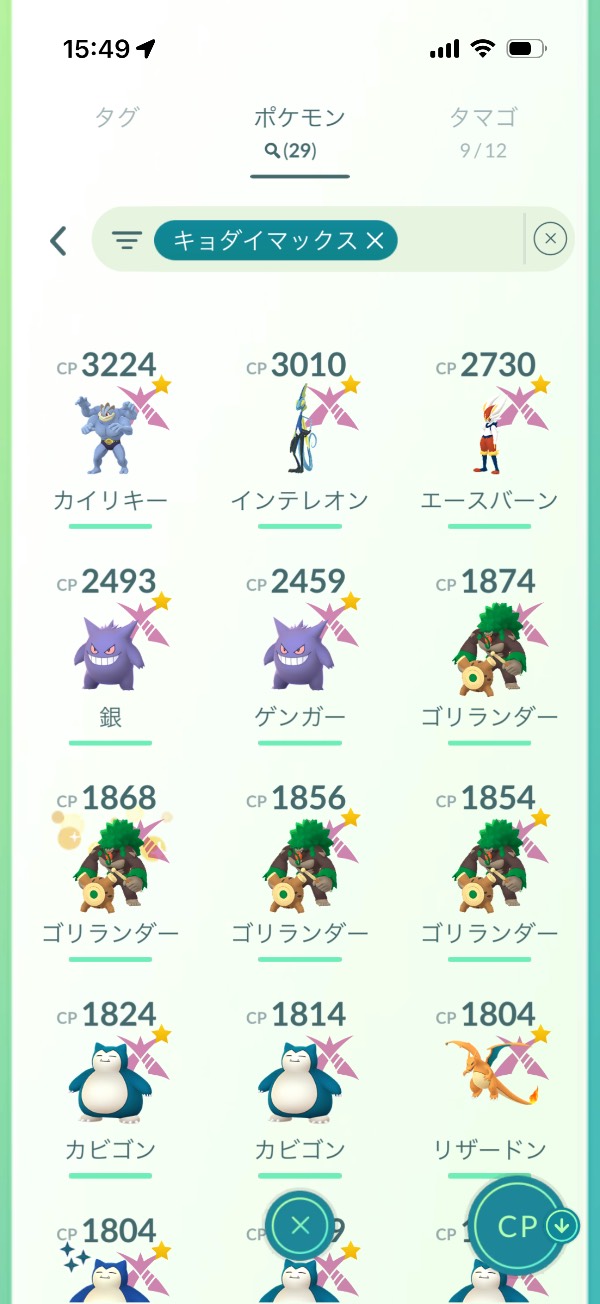Open エースバーン with CP 2730
600x1304 pixels.
pyautogui.click(x=490, y=436)
